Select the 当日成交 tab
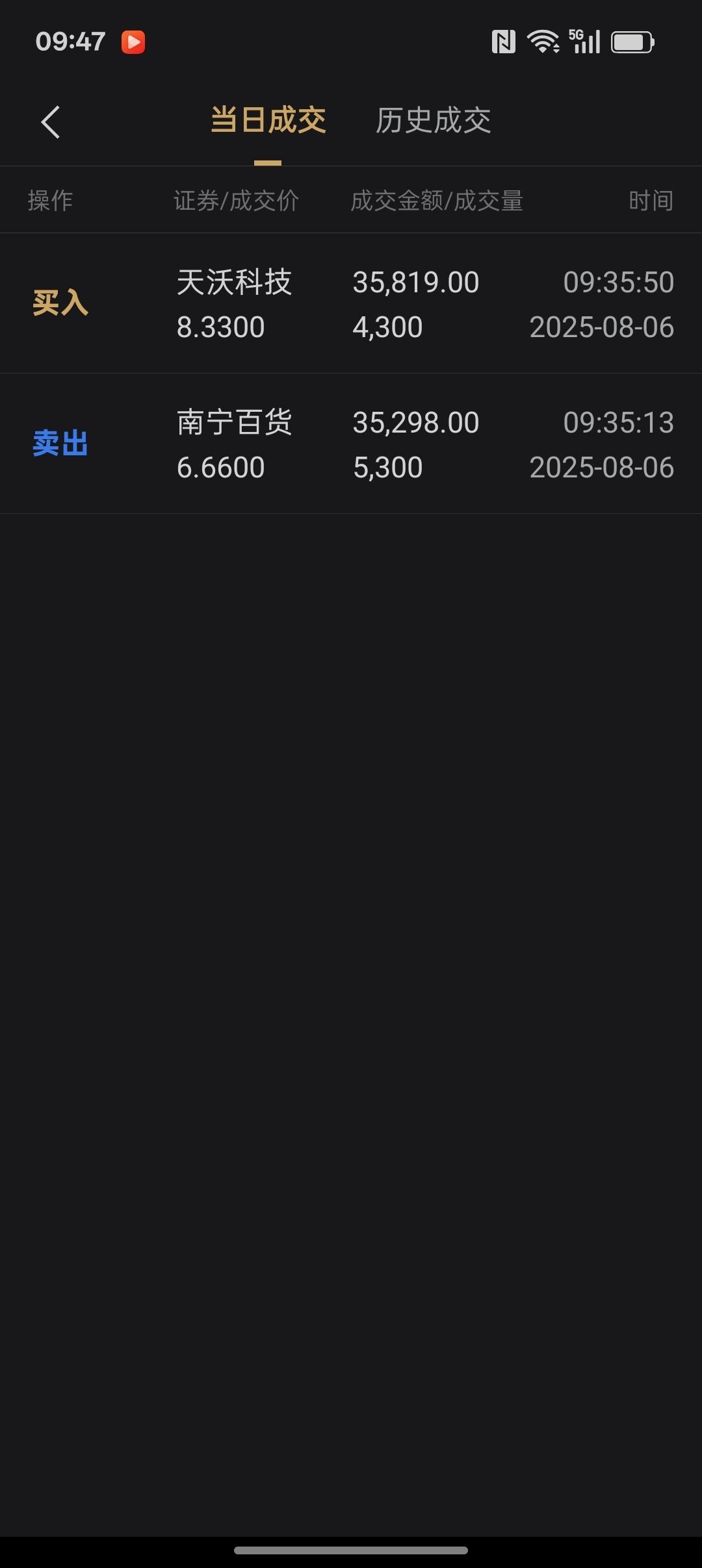This screenshot has width=702, height=1568. [x=268, y=121]
